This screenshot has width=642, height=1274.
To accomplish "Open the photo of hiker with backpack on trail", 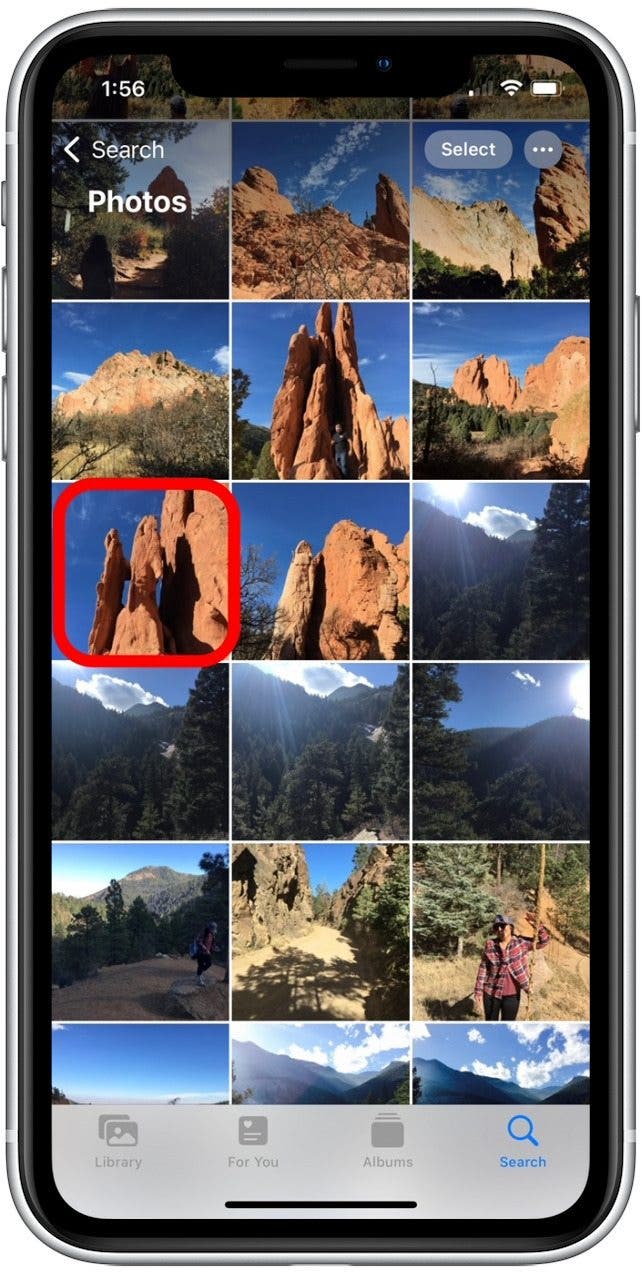I will point(140,931).
